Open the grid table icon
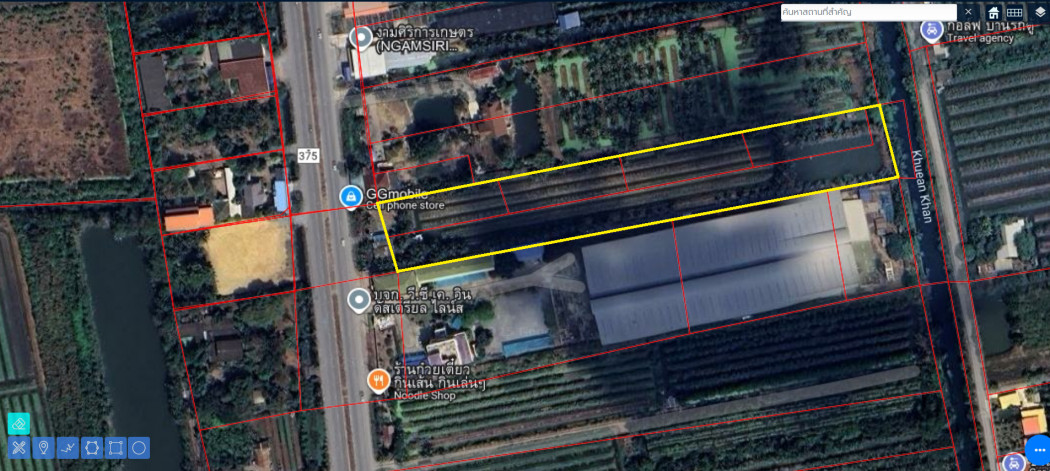The height and width of the screenshot is (471, 1050). (x=1014, y=12)
